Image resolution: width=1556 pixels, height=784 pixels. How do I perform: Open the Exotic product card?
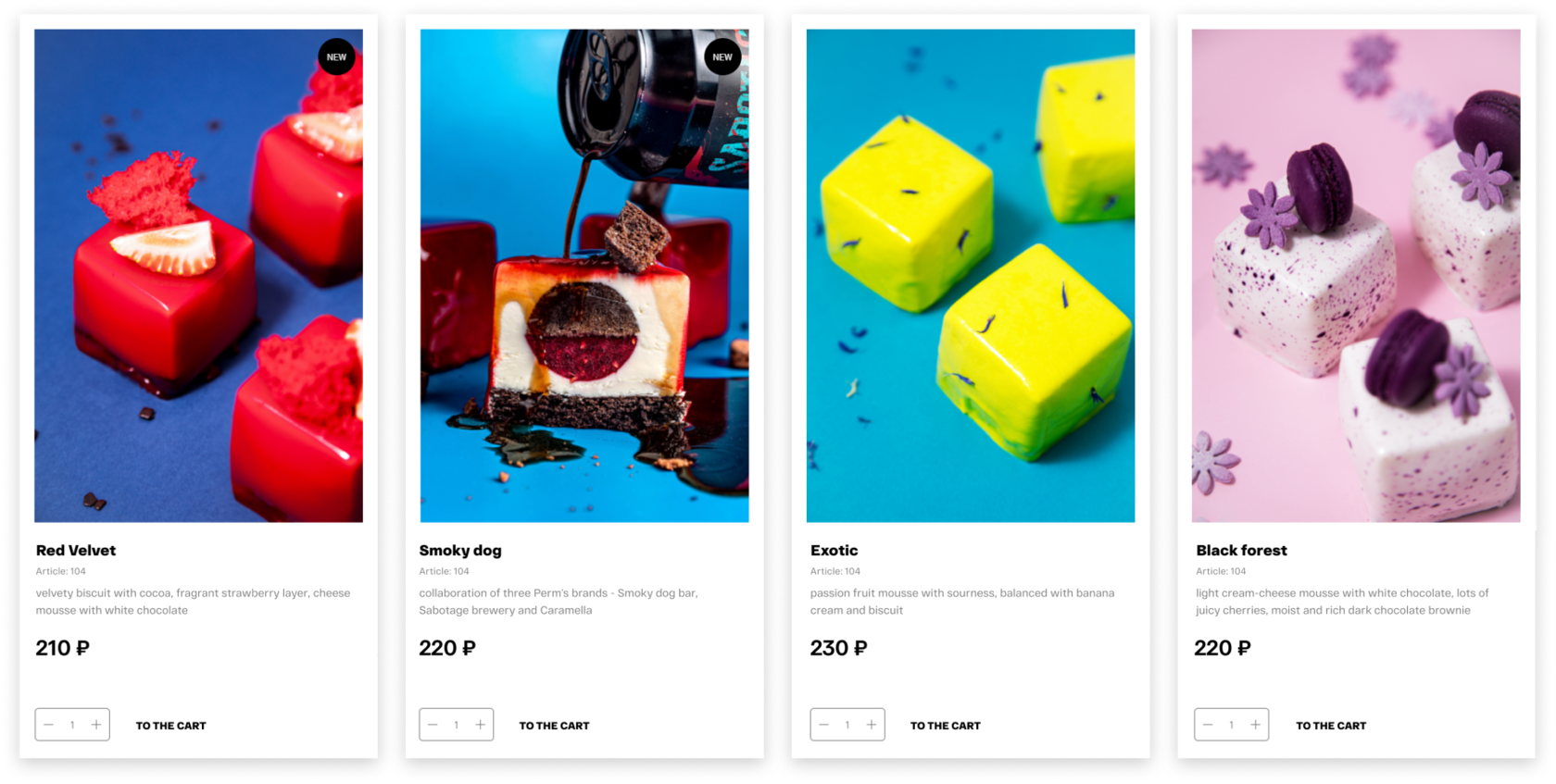pos(834,550)
